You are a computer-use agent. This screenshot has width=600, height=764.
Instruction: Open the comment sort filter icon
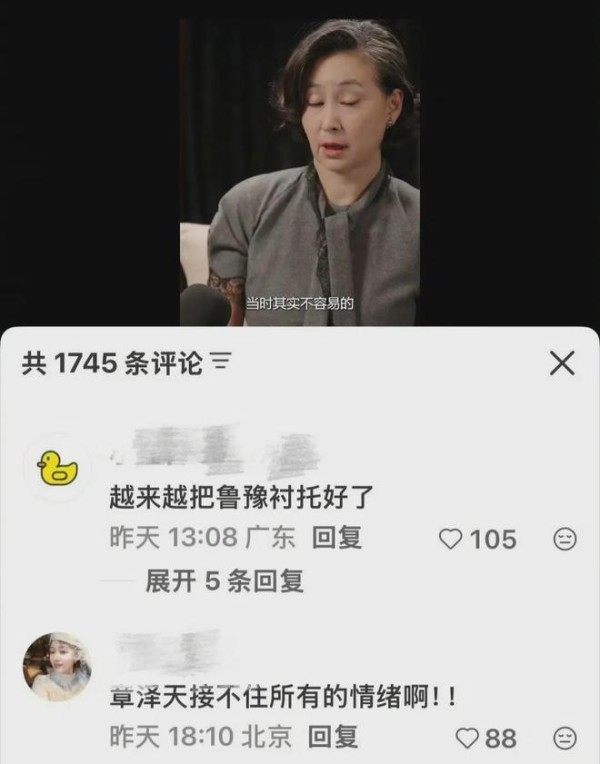[221, 362]
